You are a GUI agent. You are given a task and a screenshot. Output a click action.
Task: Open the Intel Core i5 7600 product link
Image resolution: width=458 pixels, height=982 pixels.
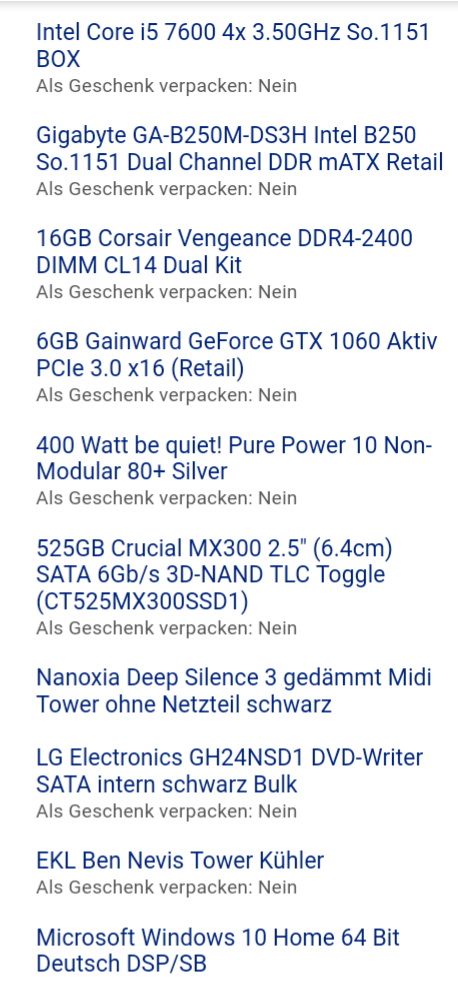(x=233, y=45)
